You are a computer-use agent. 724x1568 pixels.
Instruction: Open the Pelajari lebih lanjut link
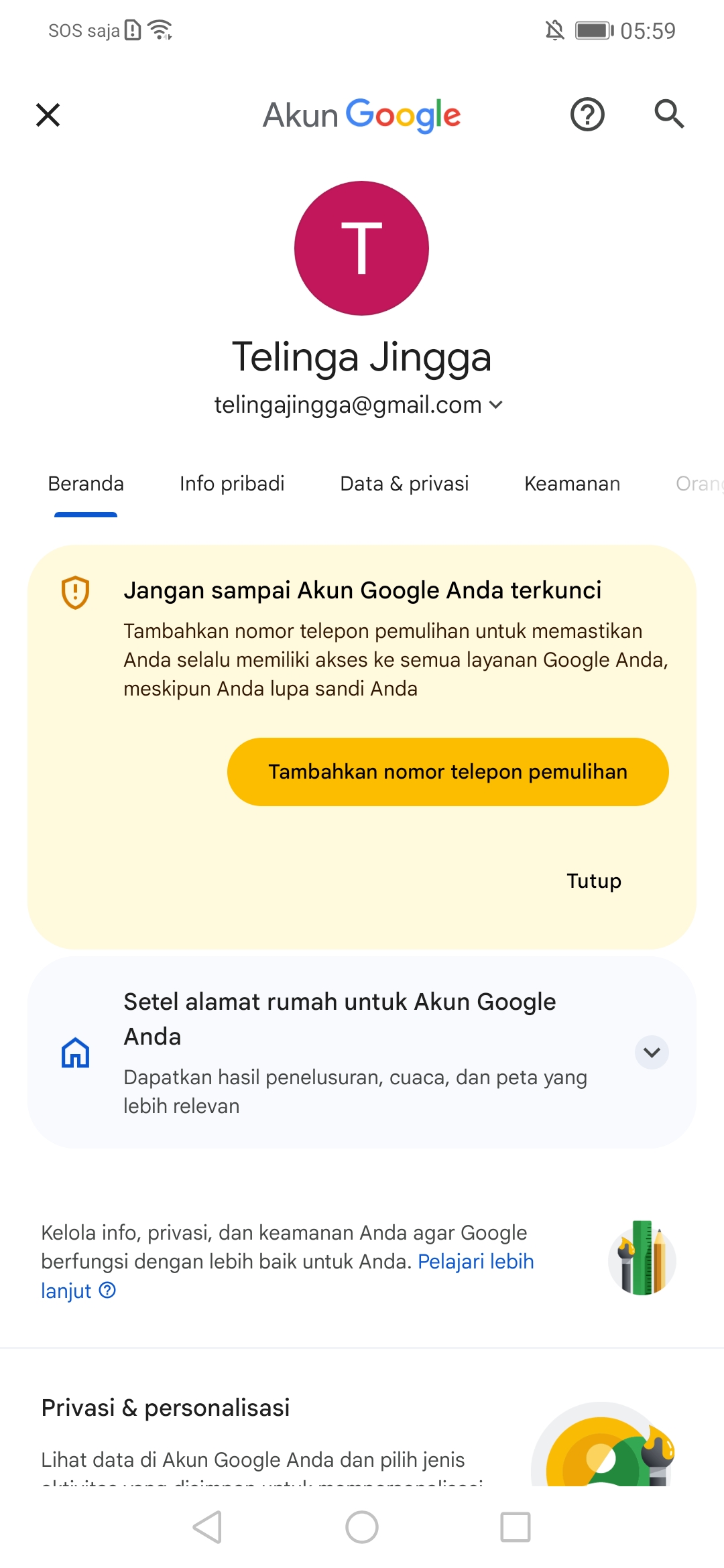point(288,1276)
